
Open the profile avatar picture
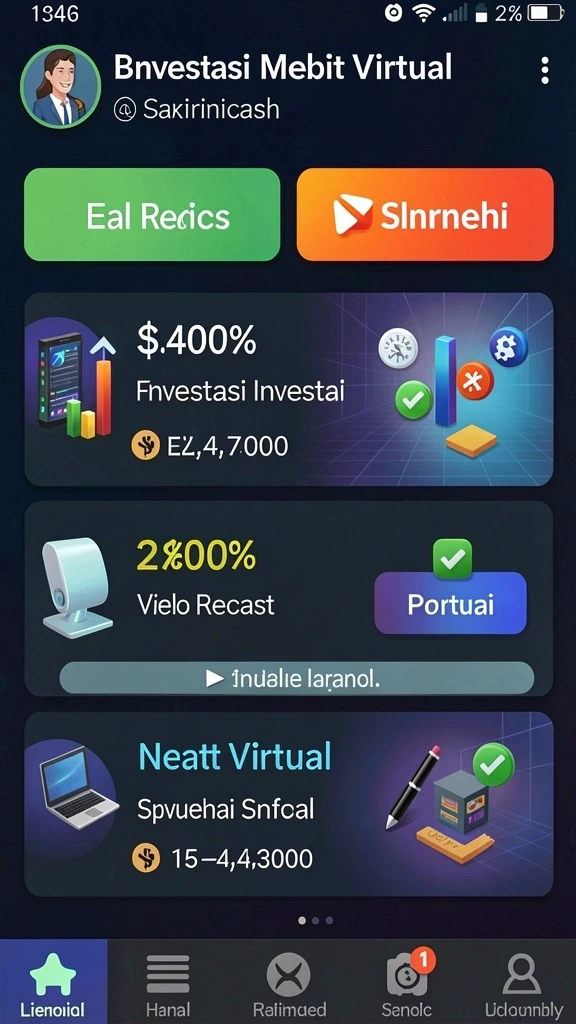[61, 86]
